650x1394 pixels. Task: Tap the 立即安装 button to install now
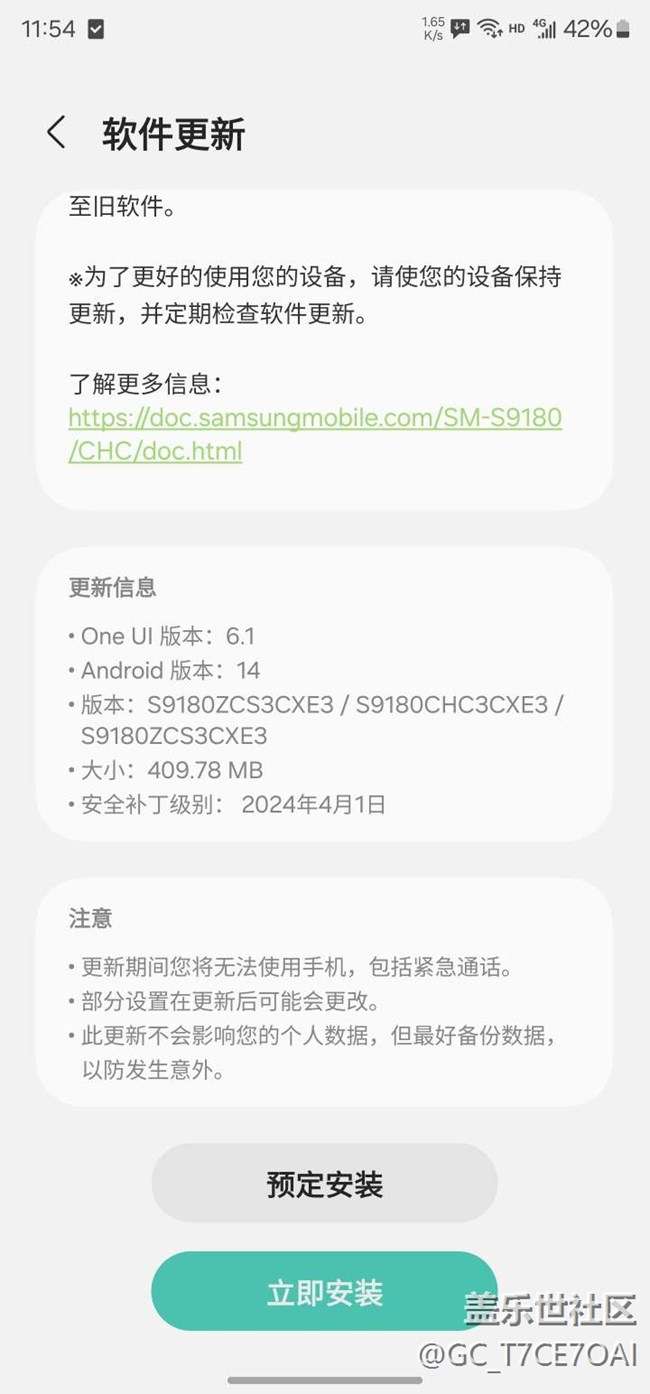tap(324, 1291)
